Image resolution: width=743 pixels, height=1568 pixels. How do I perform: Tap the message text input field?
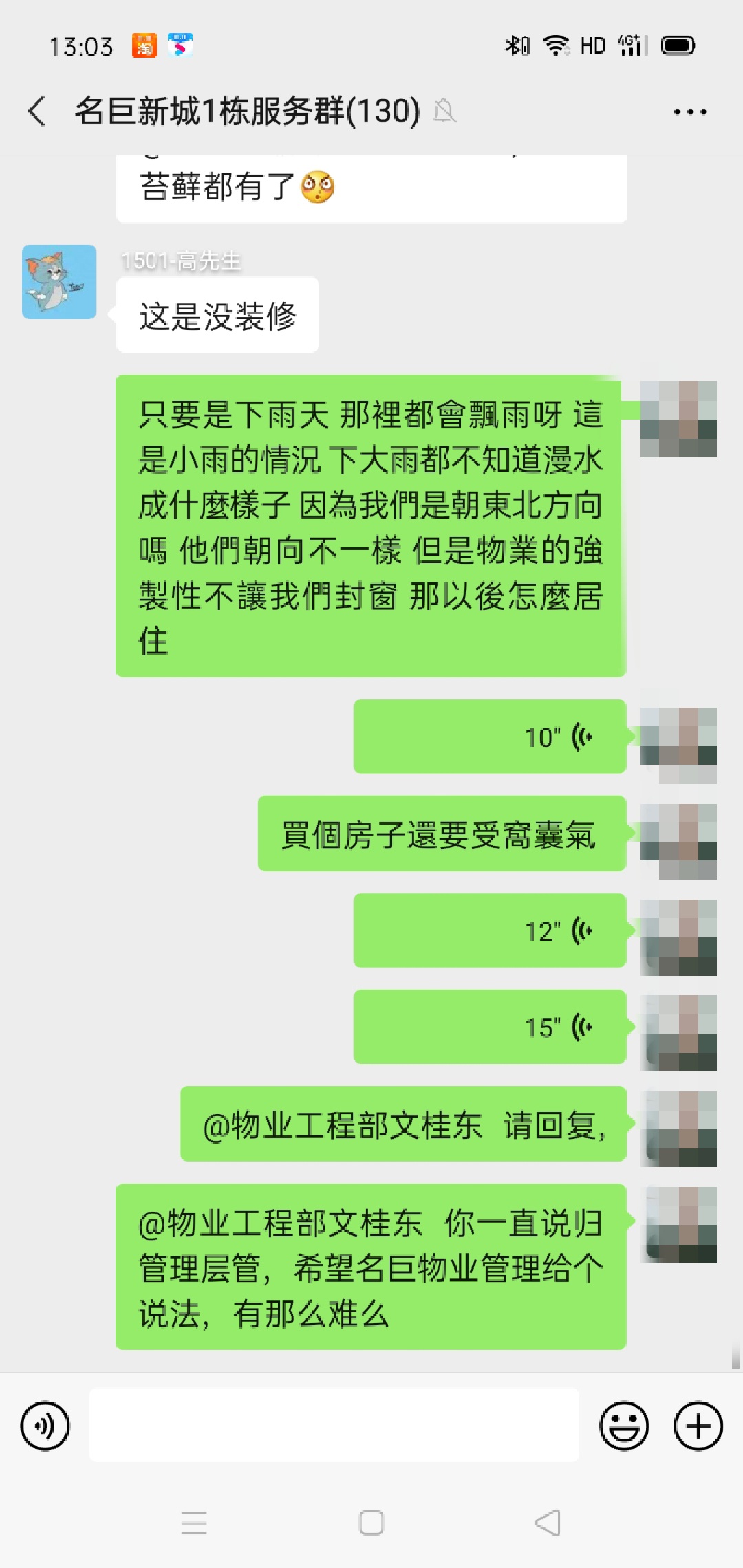[x=334, y=1425]
